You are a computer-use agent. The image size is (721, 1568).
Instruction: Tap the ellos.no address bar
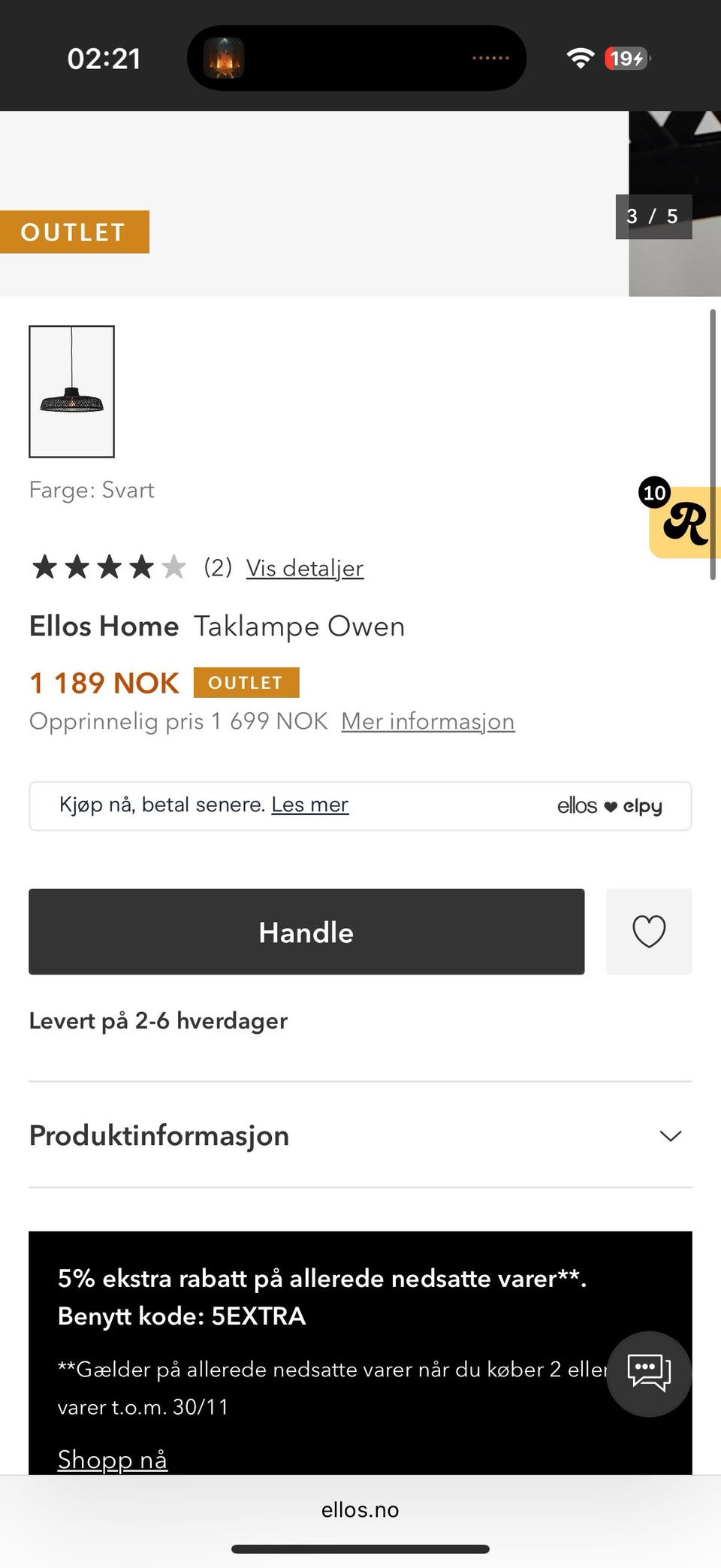coord(360,1509)
